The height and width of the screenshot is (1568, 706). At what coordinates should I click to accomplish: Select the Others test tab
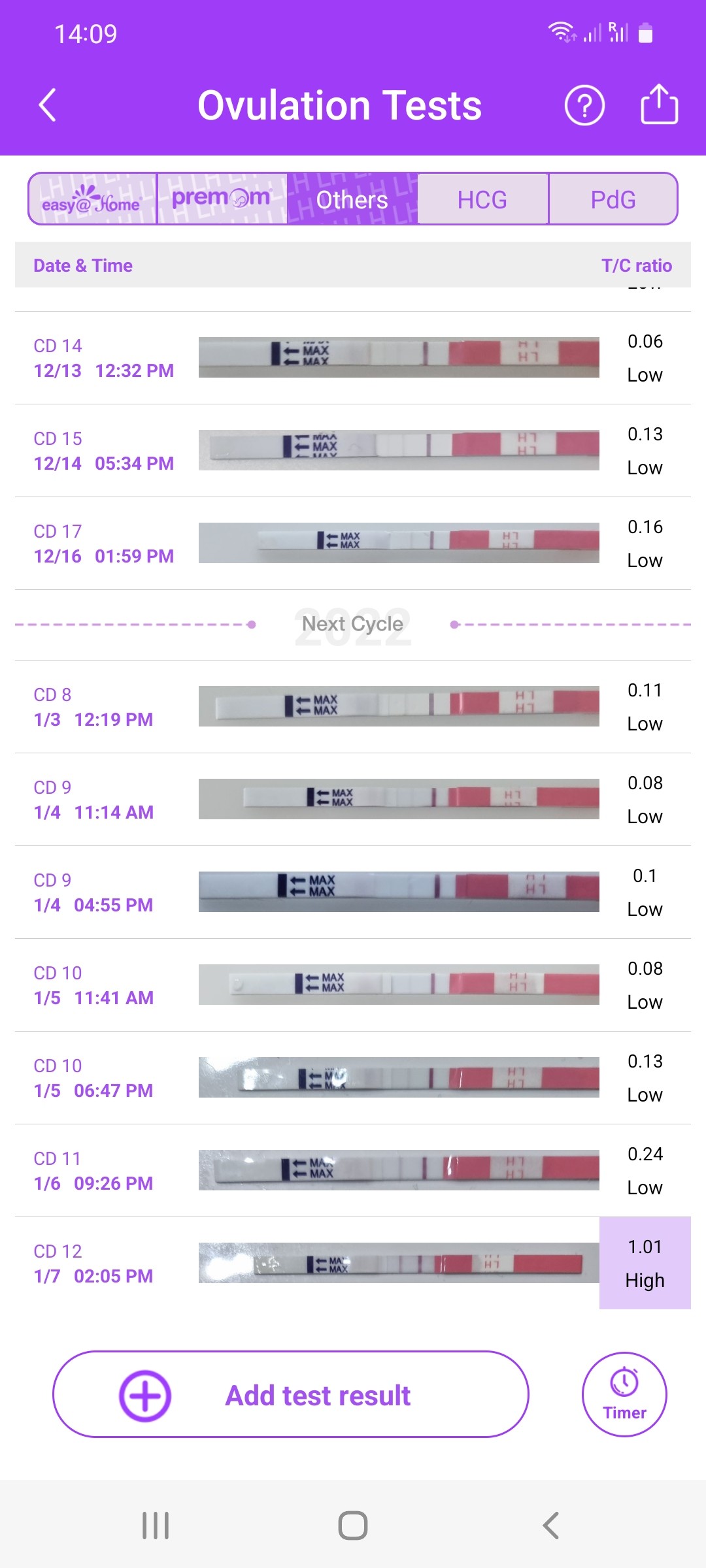coord(352,199)
